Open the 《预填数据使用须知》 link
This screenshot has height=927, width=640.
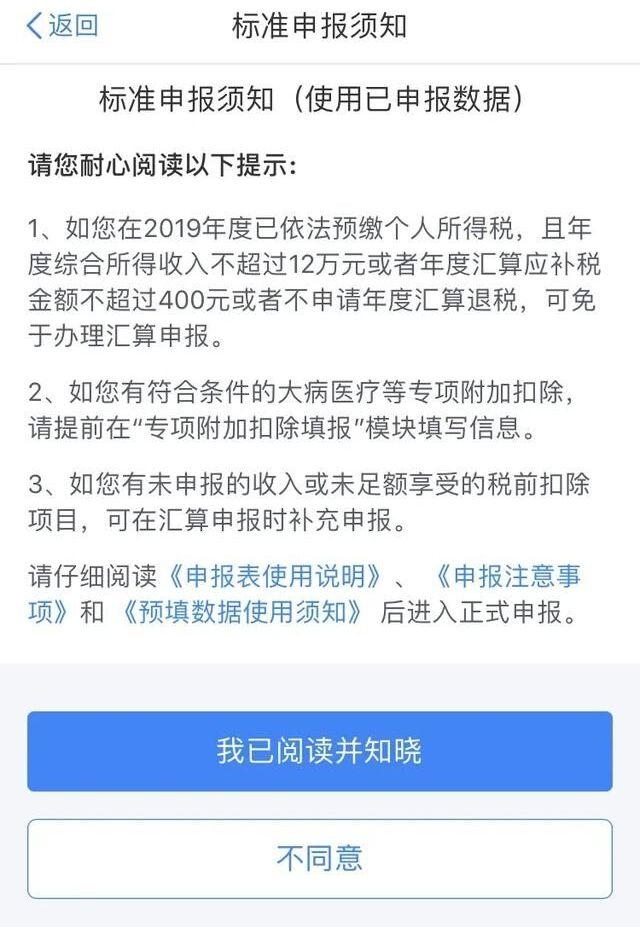(x=240, y=613)
